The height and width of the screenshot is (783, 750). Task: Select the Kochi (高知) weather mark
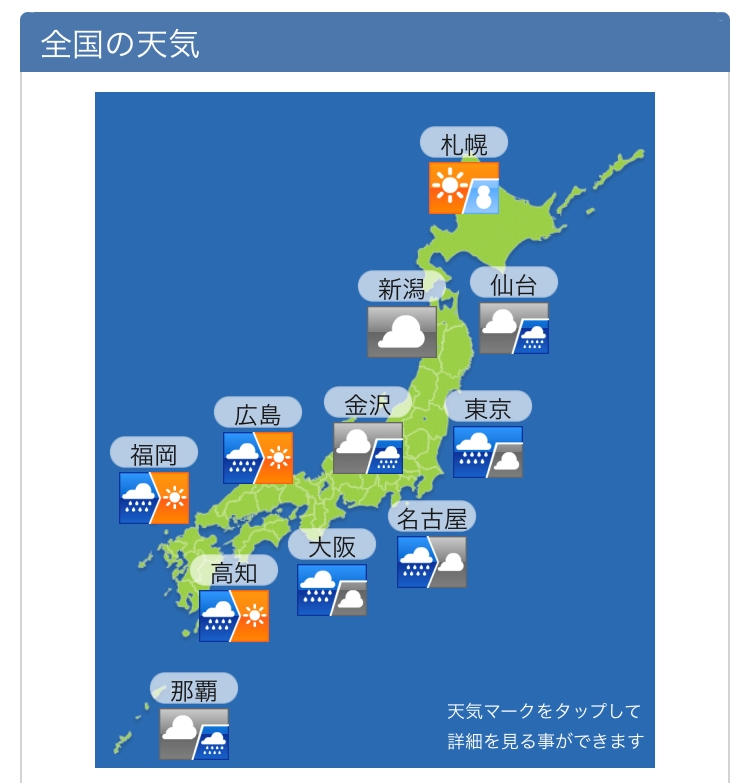pos(234,616)
